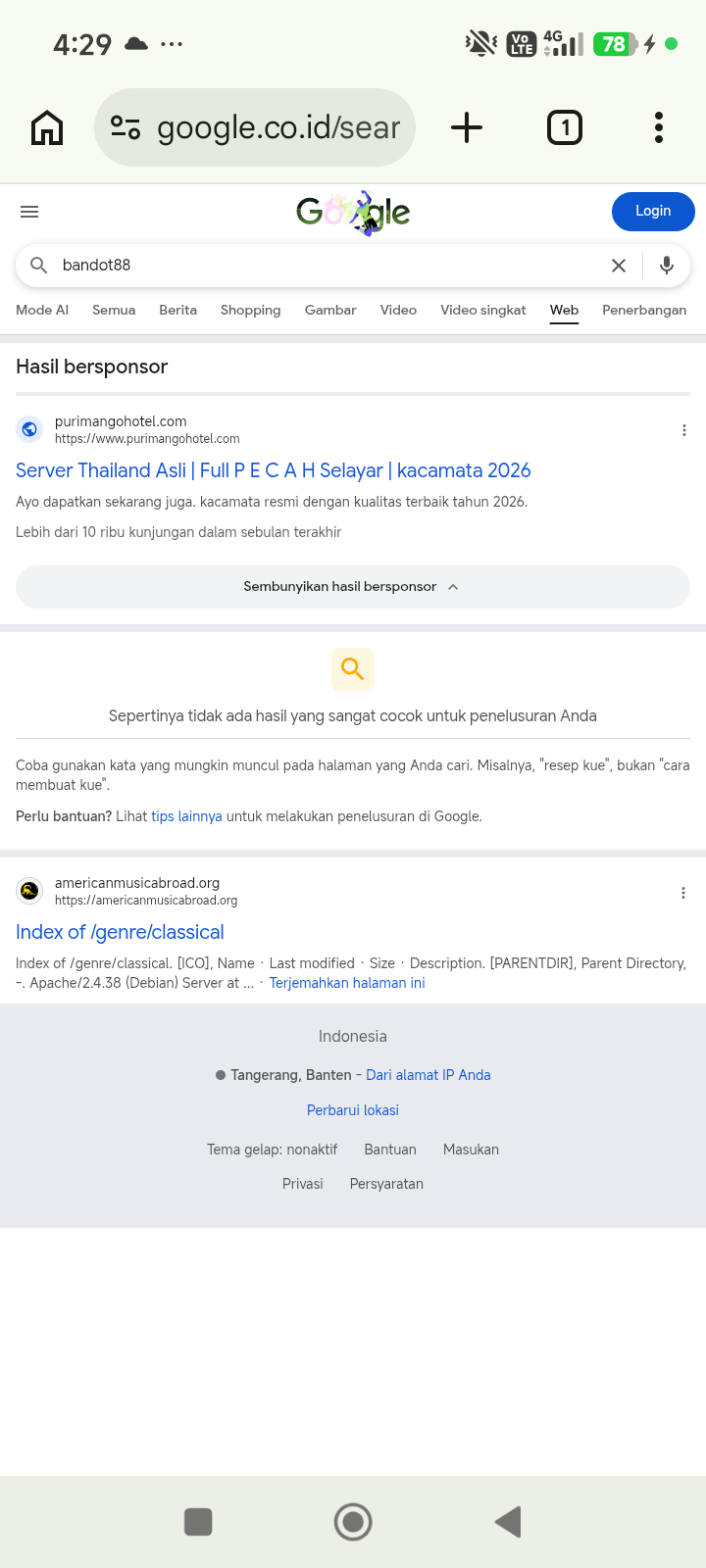Start voice search with the microphone

pos(667,266)
